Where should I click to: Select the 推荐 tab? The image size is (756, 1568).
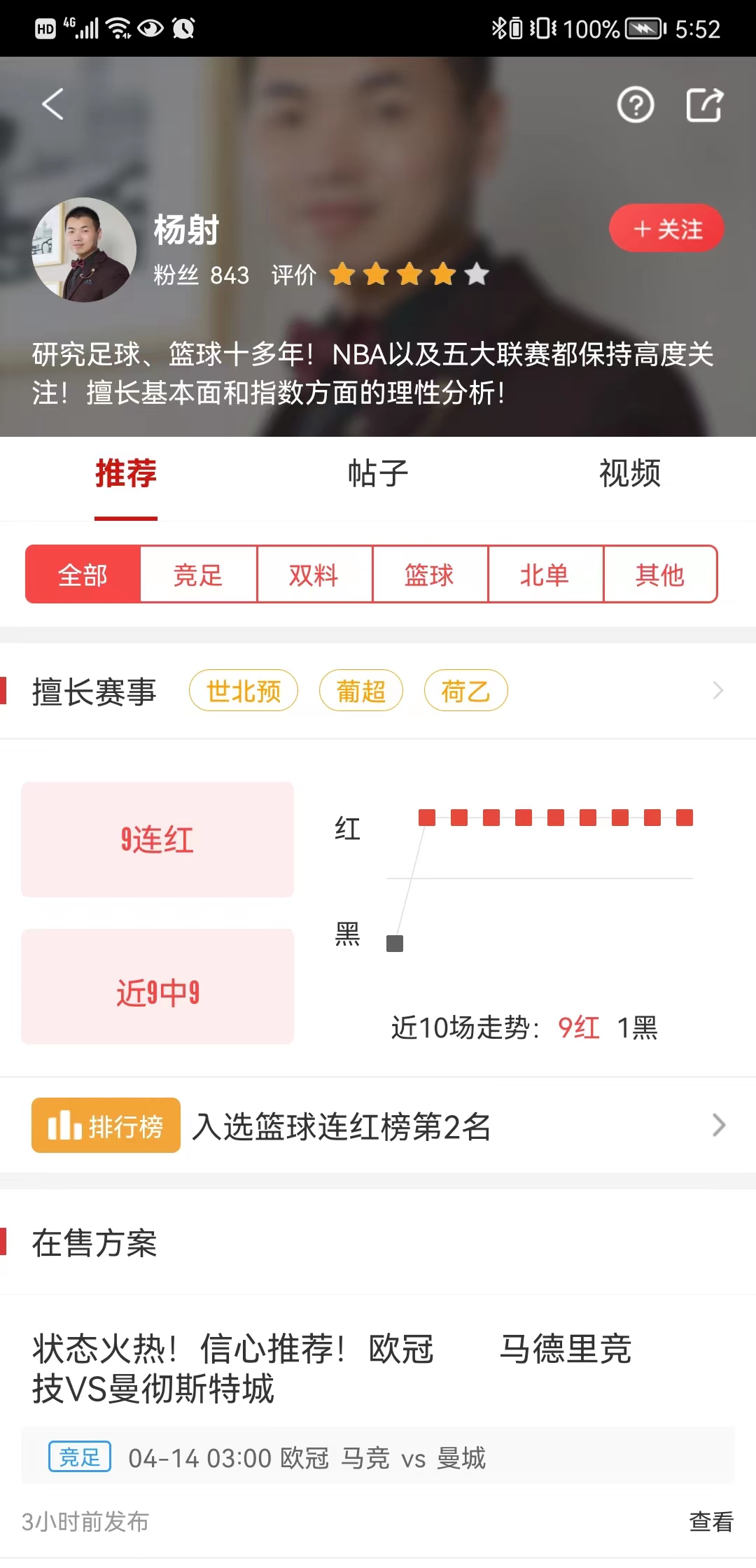[126, 474]
